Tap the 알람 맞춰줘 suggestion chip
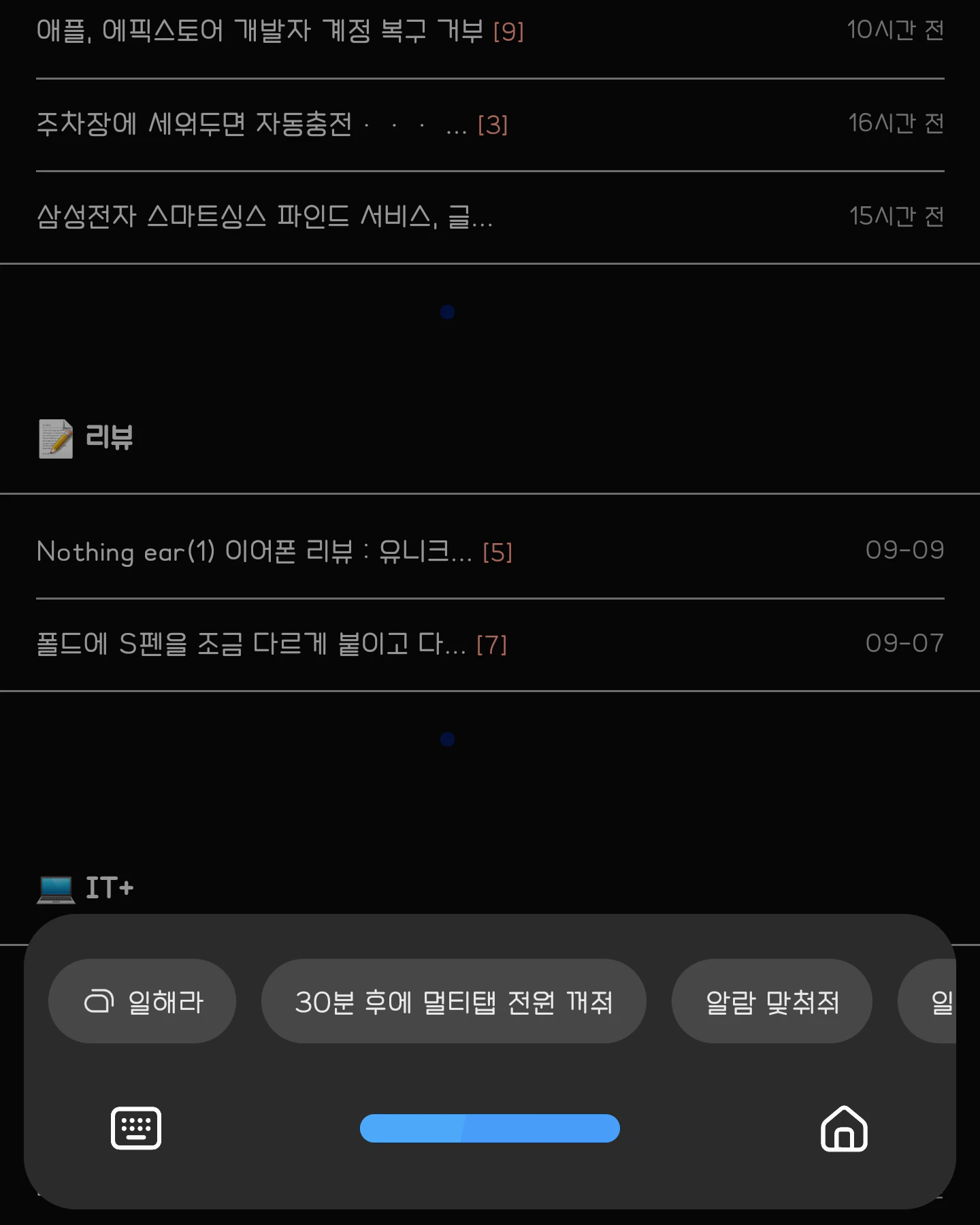The width and height of the screenshot is (980, 1225). pos(772,1001)
